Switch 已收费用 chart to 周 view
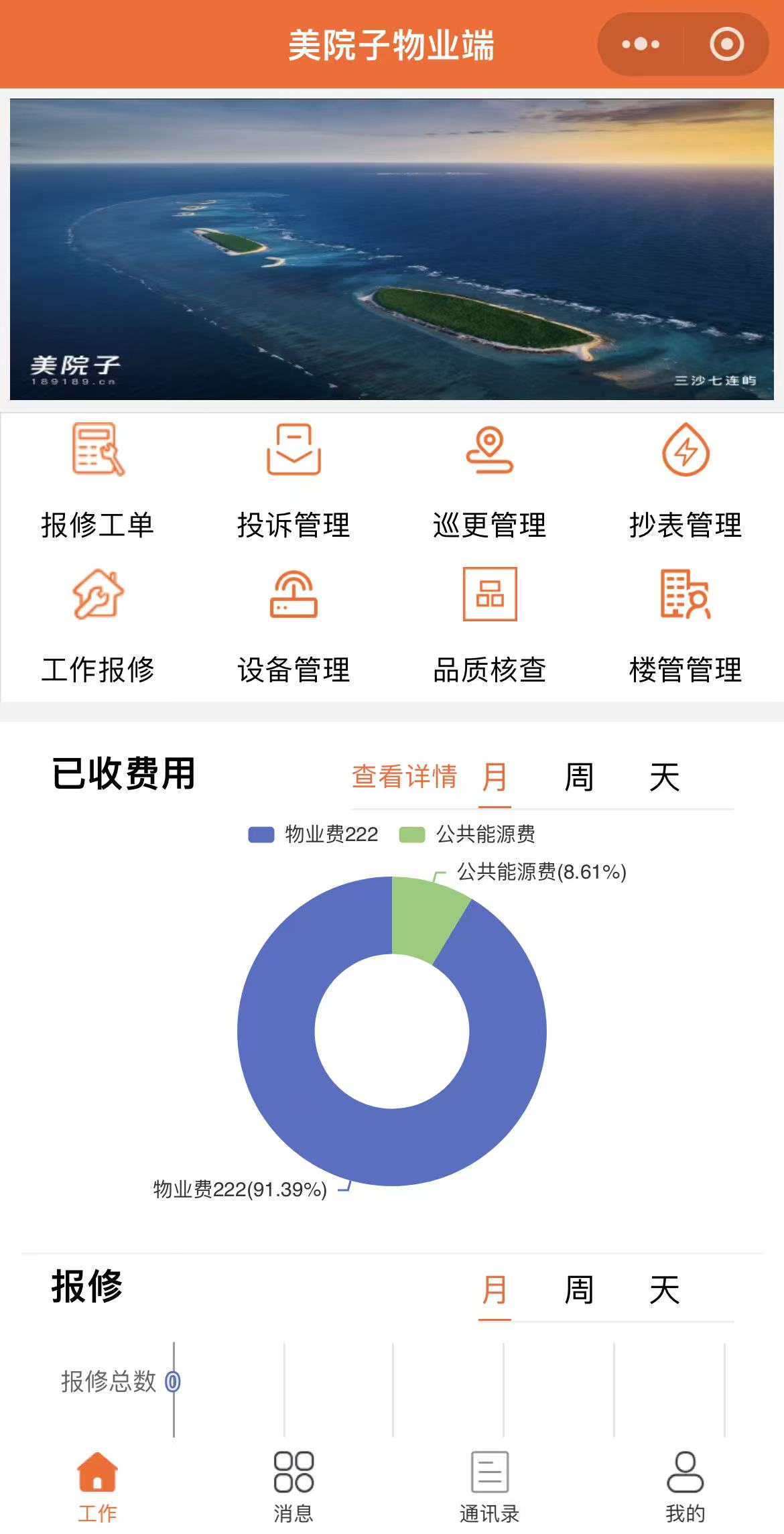Image resolution: width=784 pixels, height=1534 pixels. (x=579, y=777)
